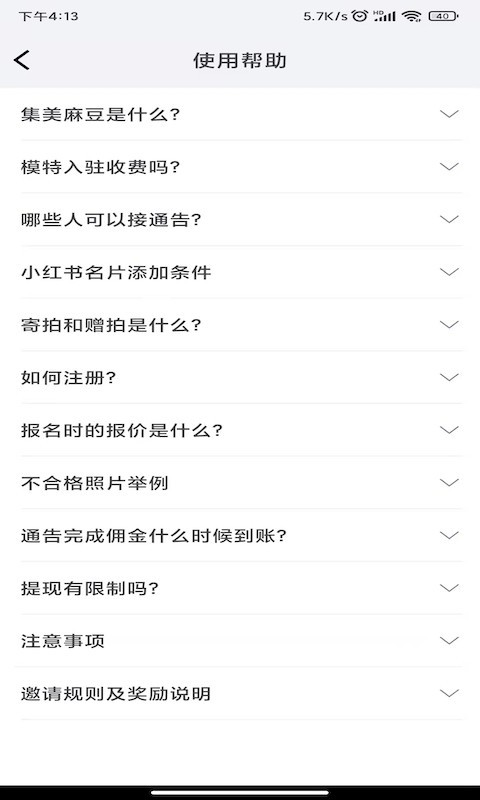This screenshot has width=480, height=800.
Task: Expand 模特入驻收费吗? answer
Action: [x=240, y=167]
